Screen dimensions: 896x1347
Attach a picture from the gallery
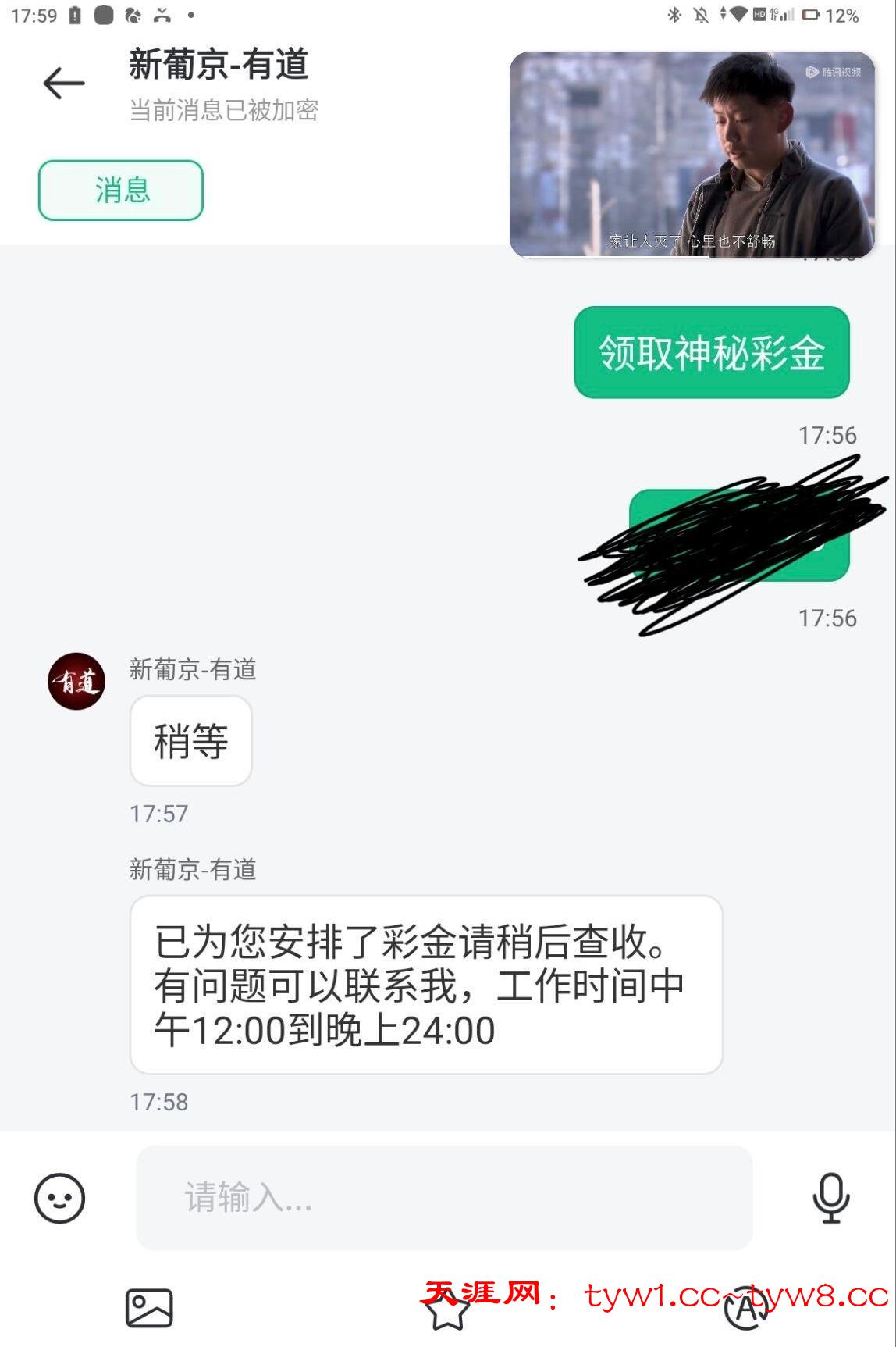point(149,1308)
